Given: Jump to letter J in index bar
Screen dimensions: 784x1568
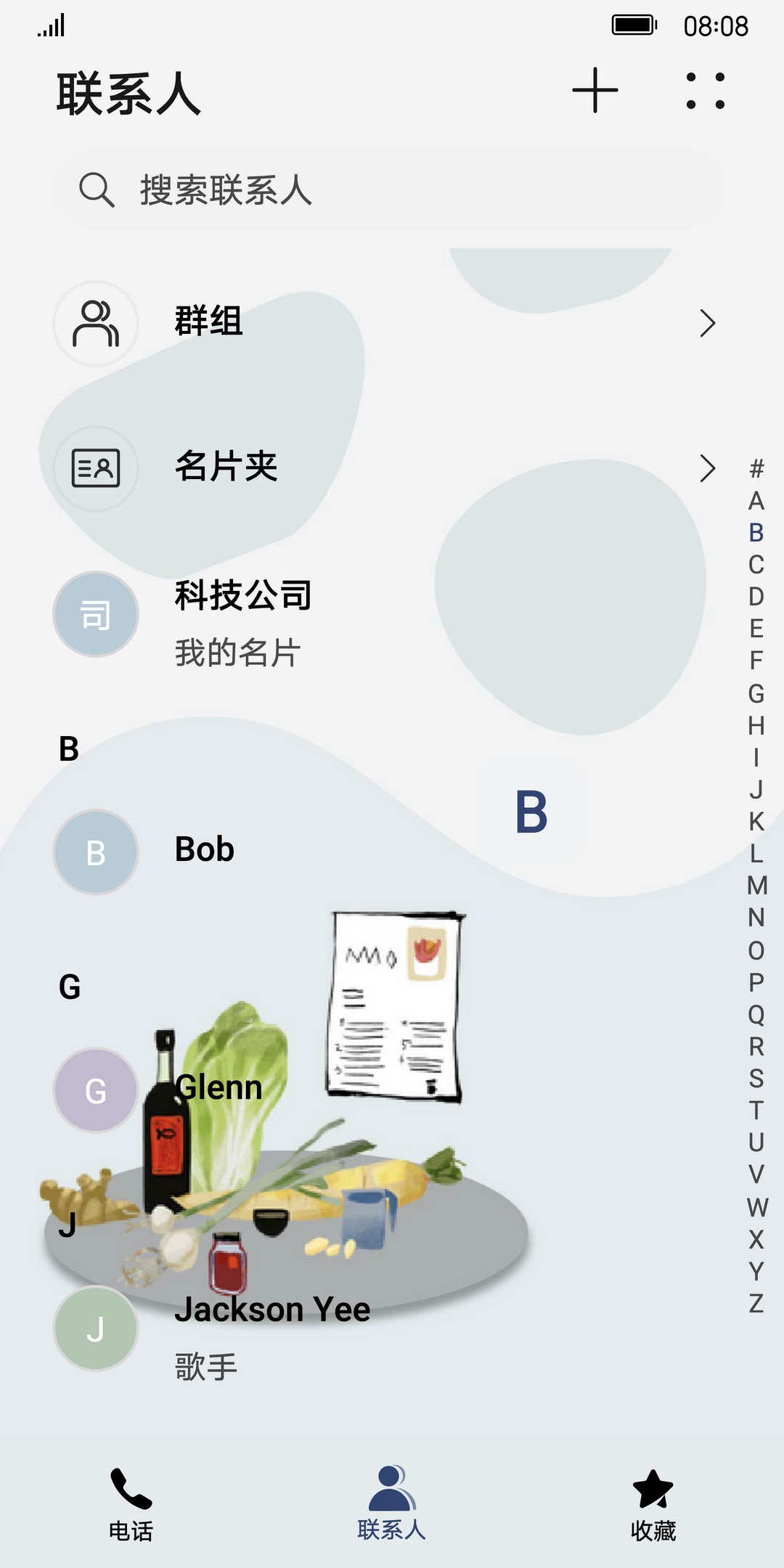Looking at the screenshot, I should [x=756, y=789].
